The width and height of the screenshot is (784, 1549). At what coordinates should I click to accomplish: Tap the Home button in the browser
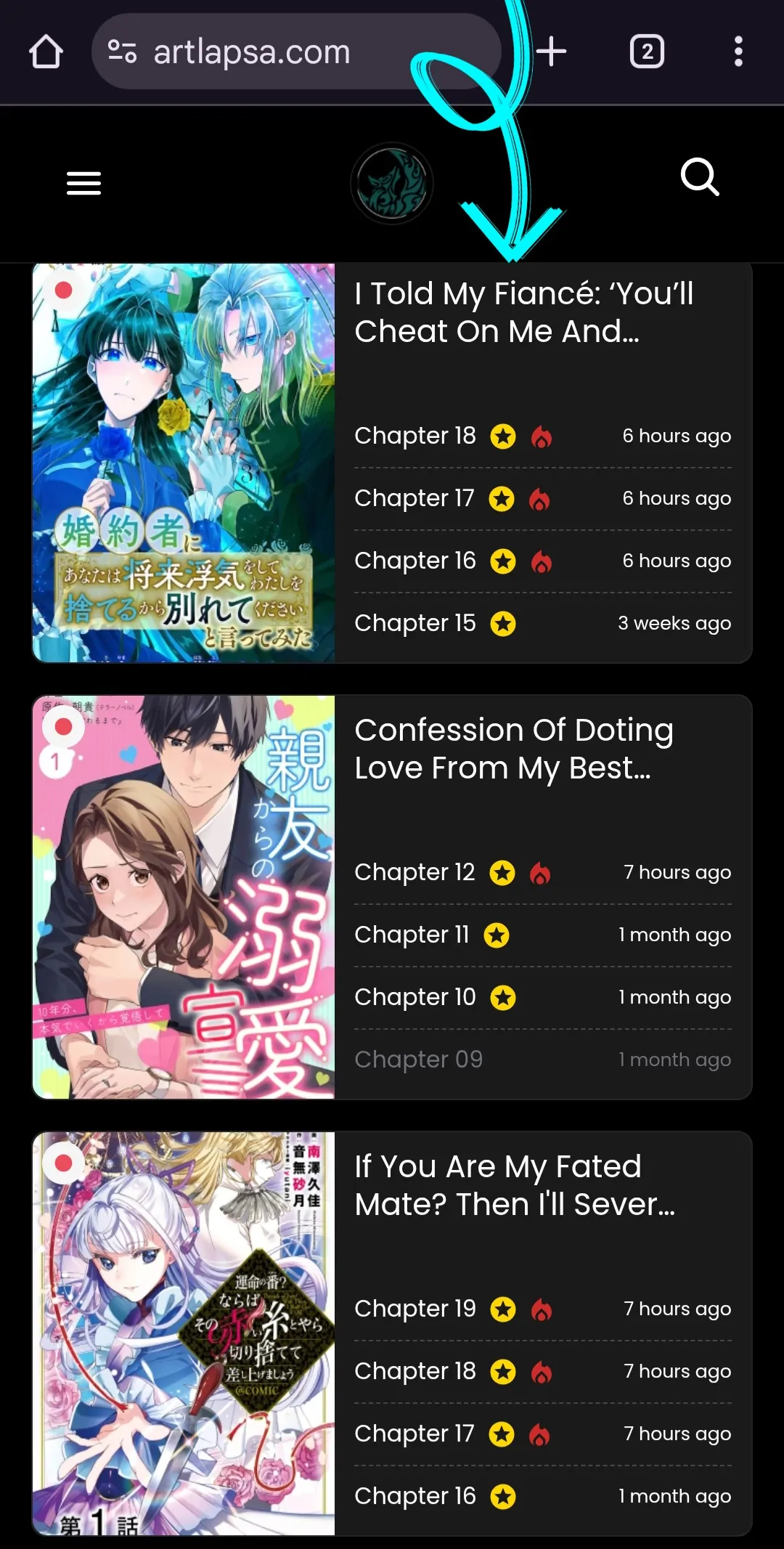(45, 51)
